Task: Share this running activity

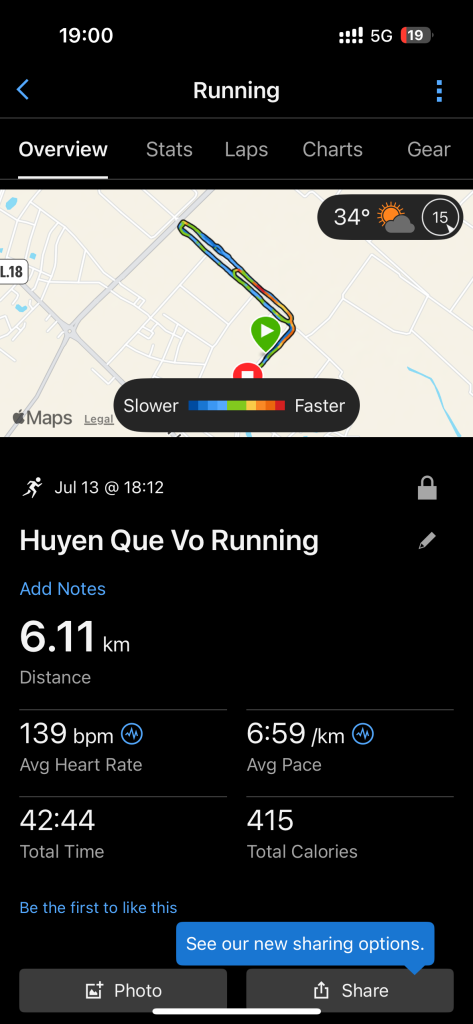Action: click(350, 991)
